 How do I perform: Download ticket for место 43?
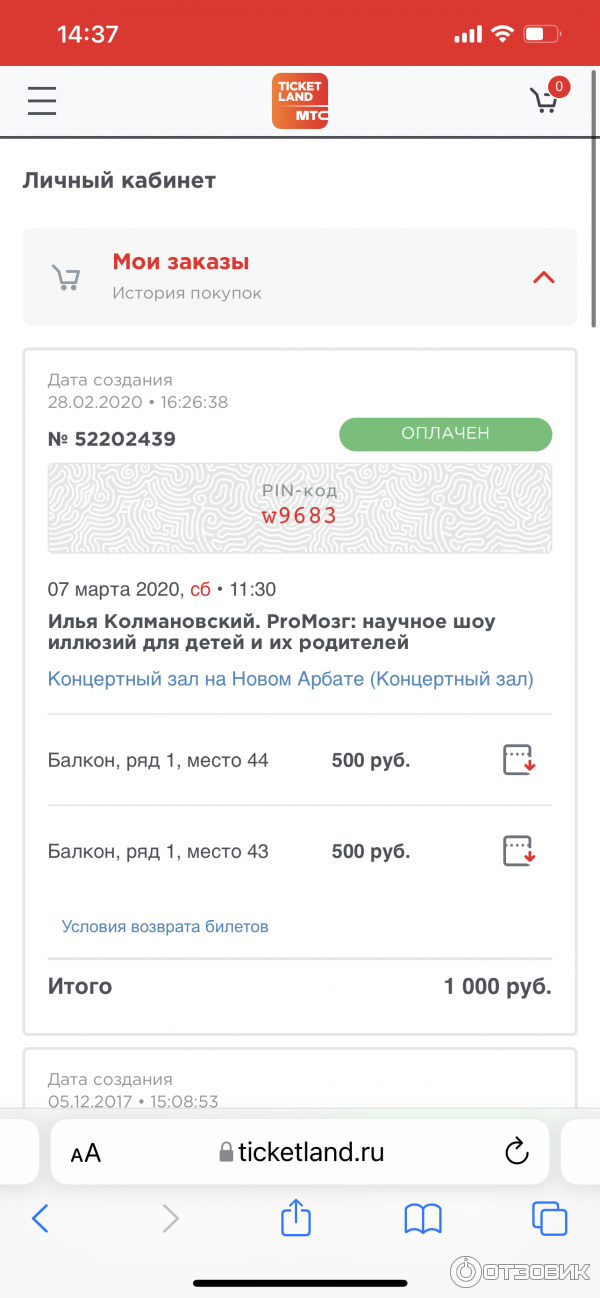pyautogui.click(x=519, y=851)
